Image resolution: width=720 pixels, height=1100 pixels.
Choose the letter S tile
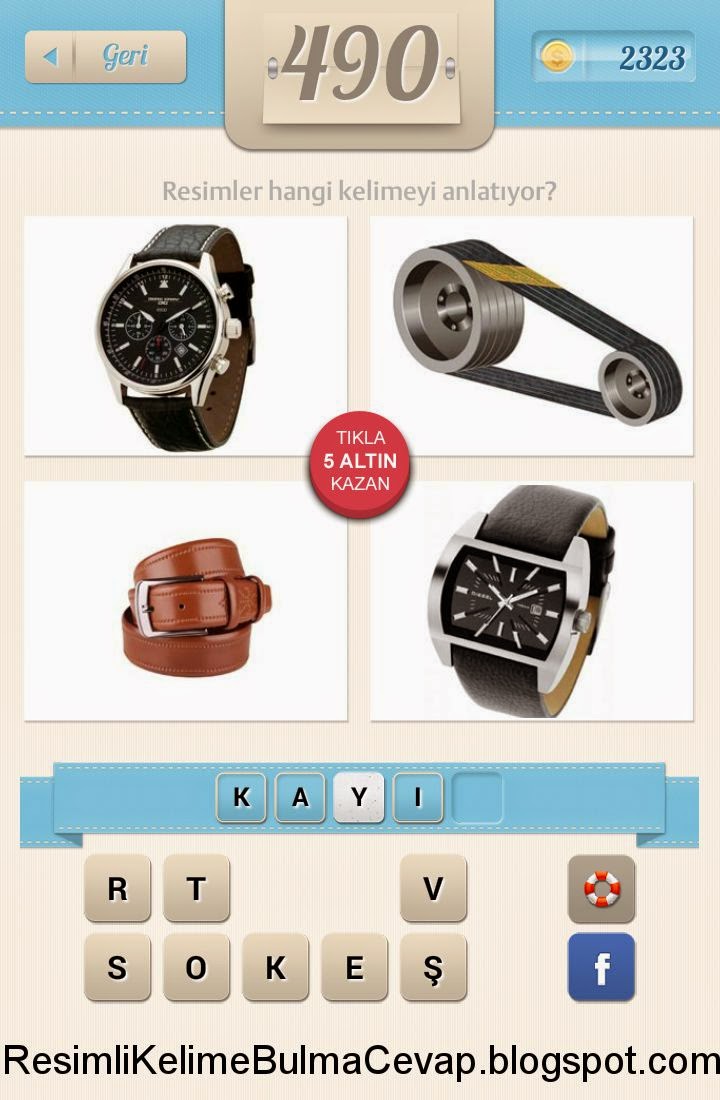[x=117, y=967]
